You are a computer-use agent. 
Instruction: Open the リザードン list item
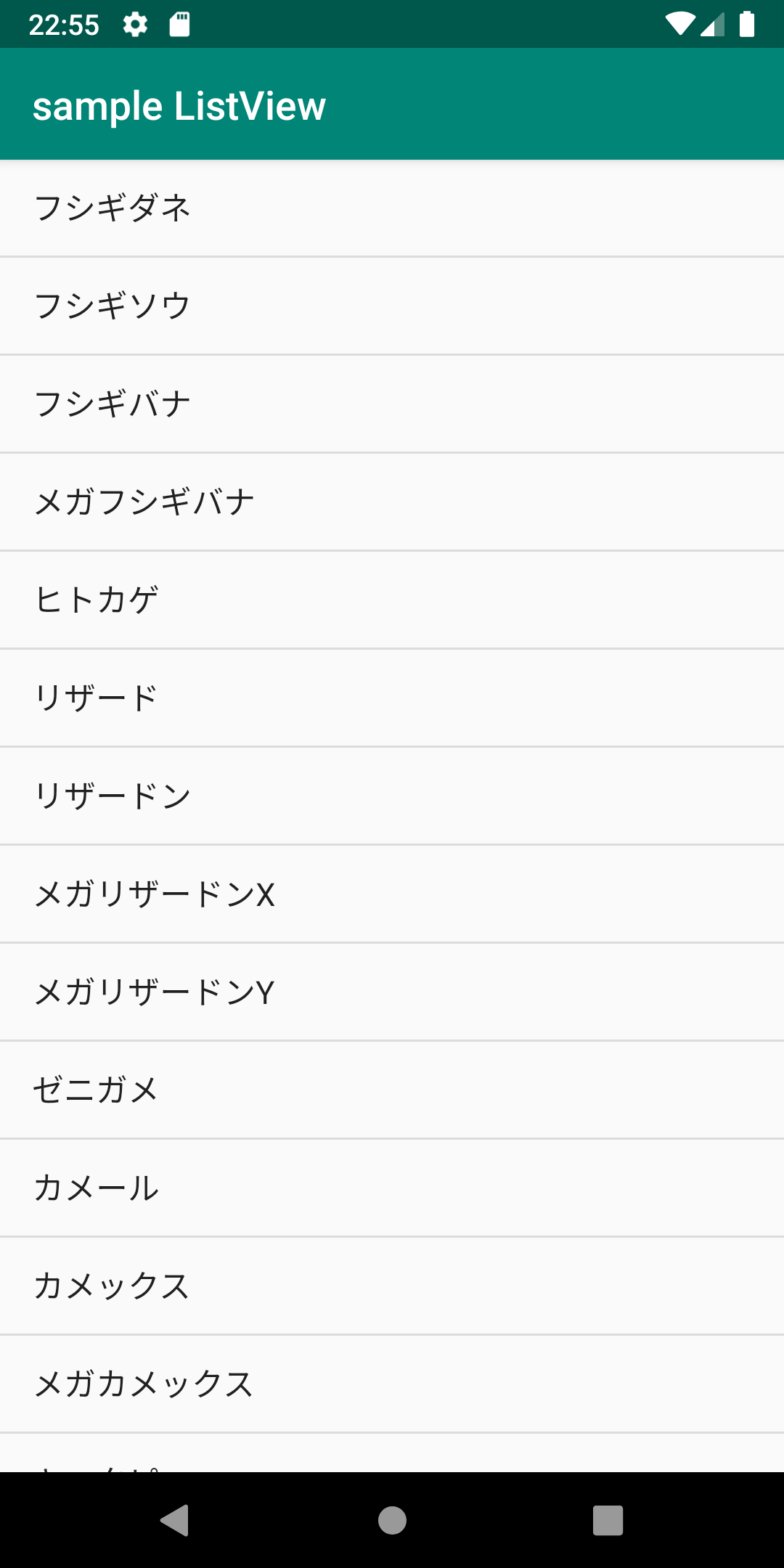pyautogui.click(x=392, y=796)
